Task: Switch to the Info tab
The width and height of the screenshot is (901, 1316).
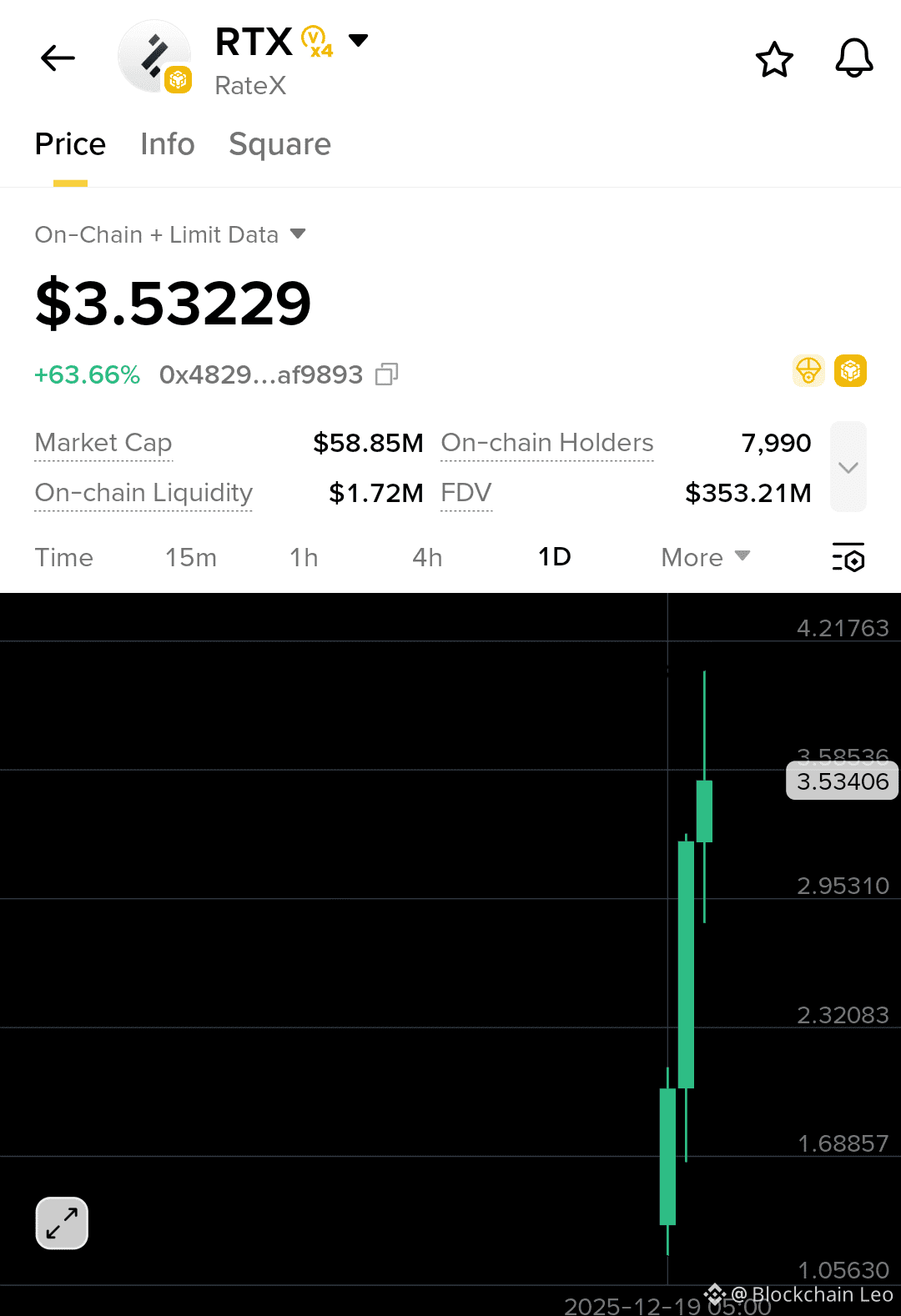Action: click(x=167, y=144)
